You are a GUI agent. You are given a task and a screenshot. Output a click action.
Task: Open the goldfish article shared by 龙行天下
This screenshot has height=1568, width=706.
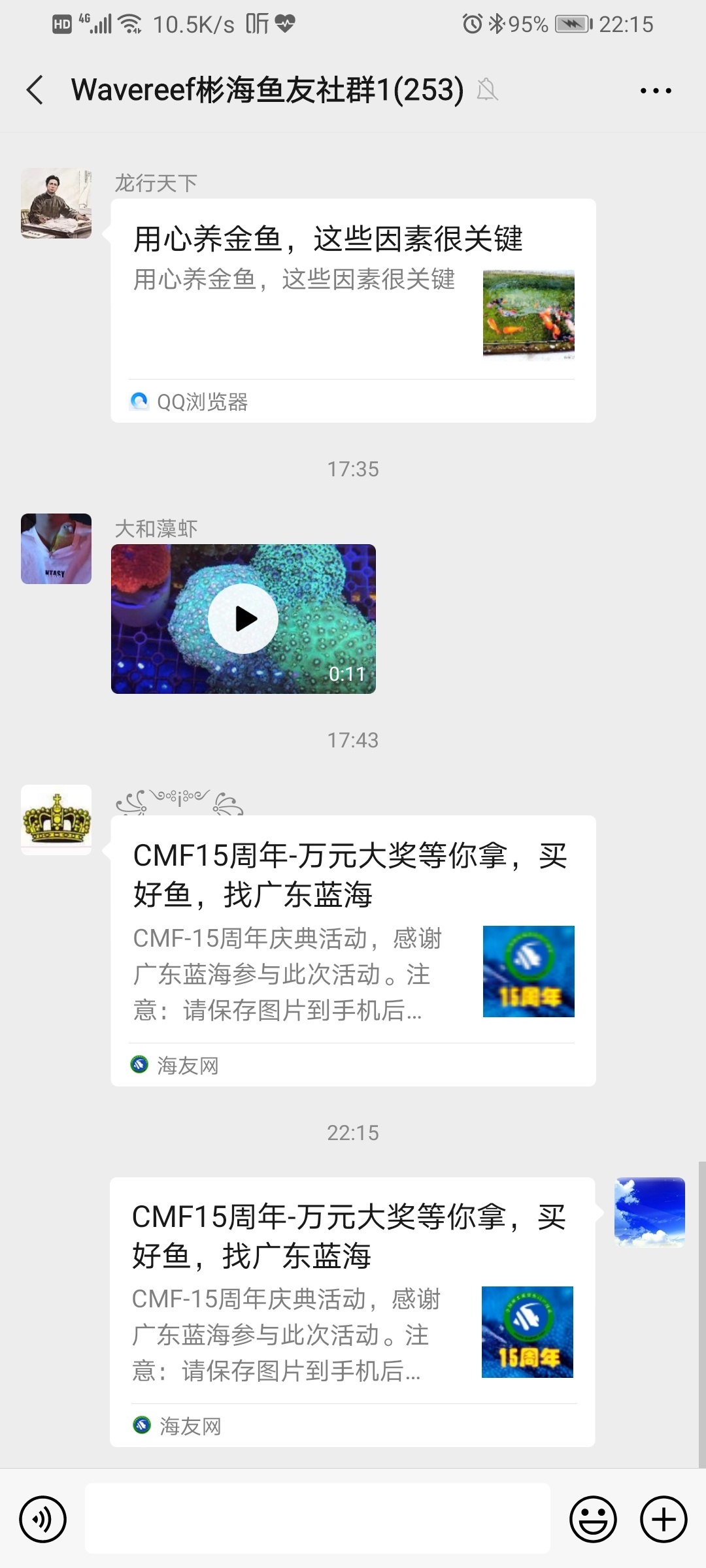tap(353, 310)
